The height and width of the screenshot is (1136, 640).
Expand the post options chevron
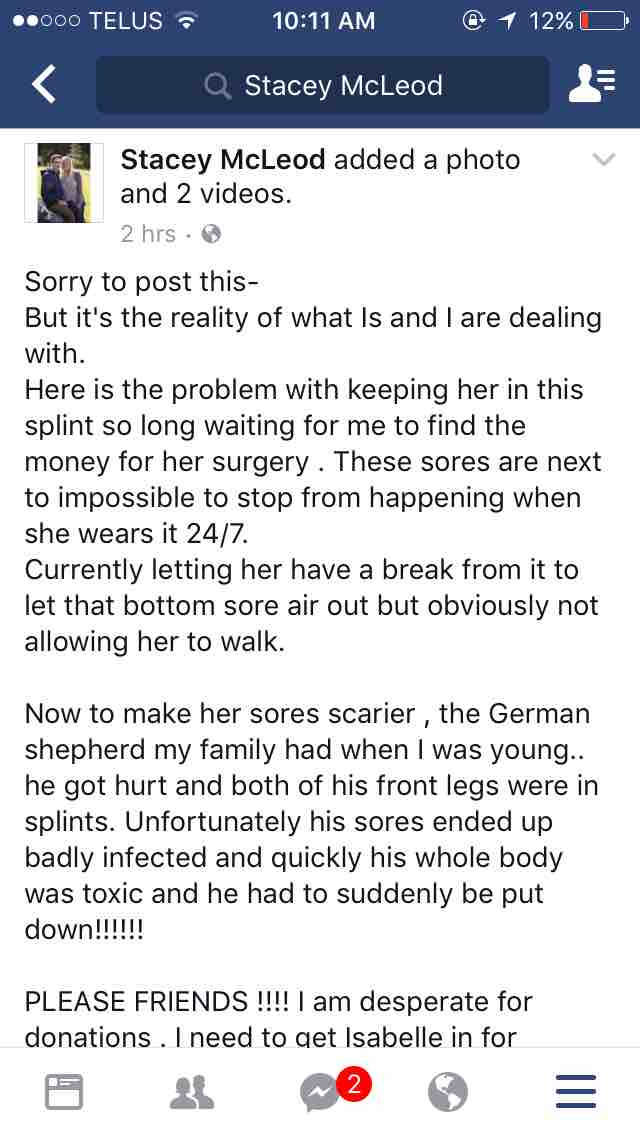pos(604,159)
